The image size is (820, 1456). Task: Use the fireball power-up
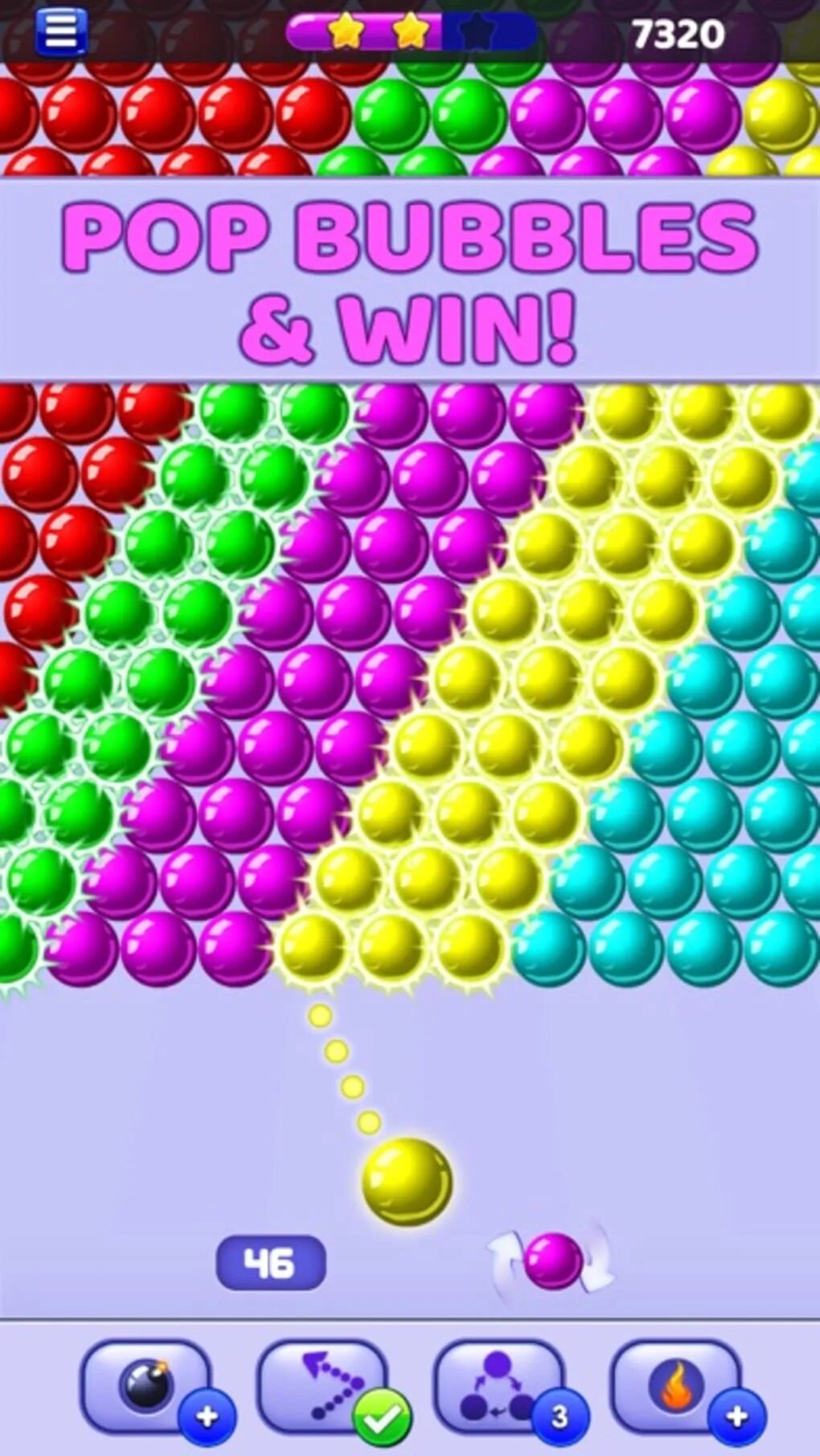(x=676, y=1387)
